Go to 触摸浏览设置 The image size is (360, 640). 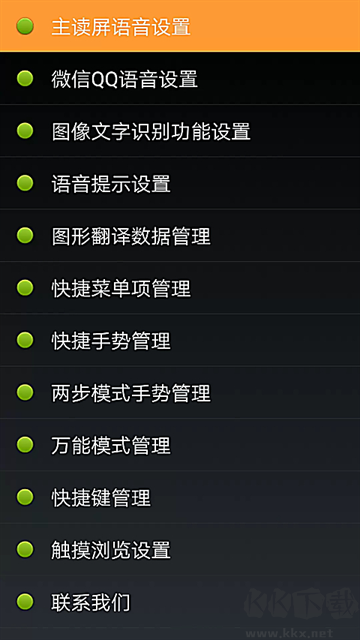pos(180,549)
